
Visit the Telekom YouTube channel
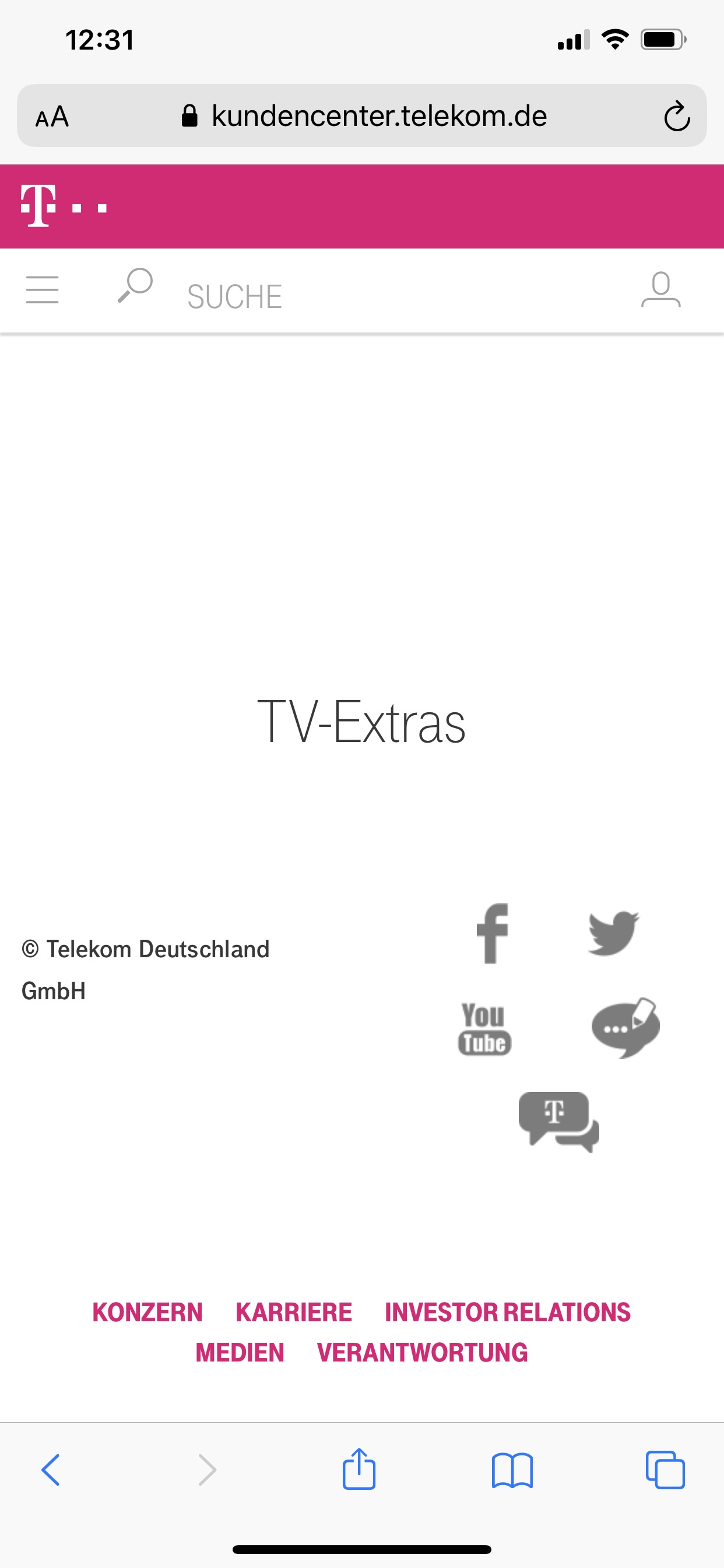pyautogui.click(x=484, y=1028)
